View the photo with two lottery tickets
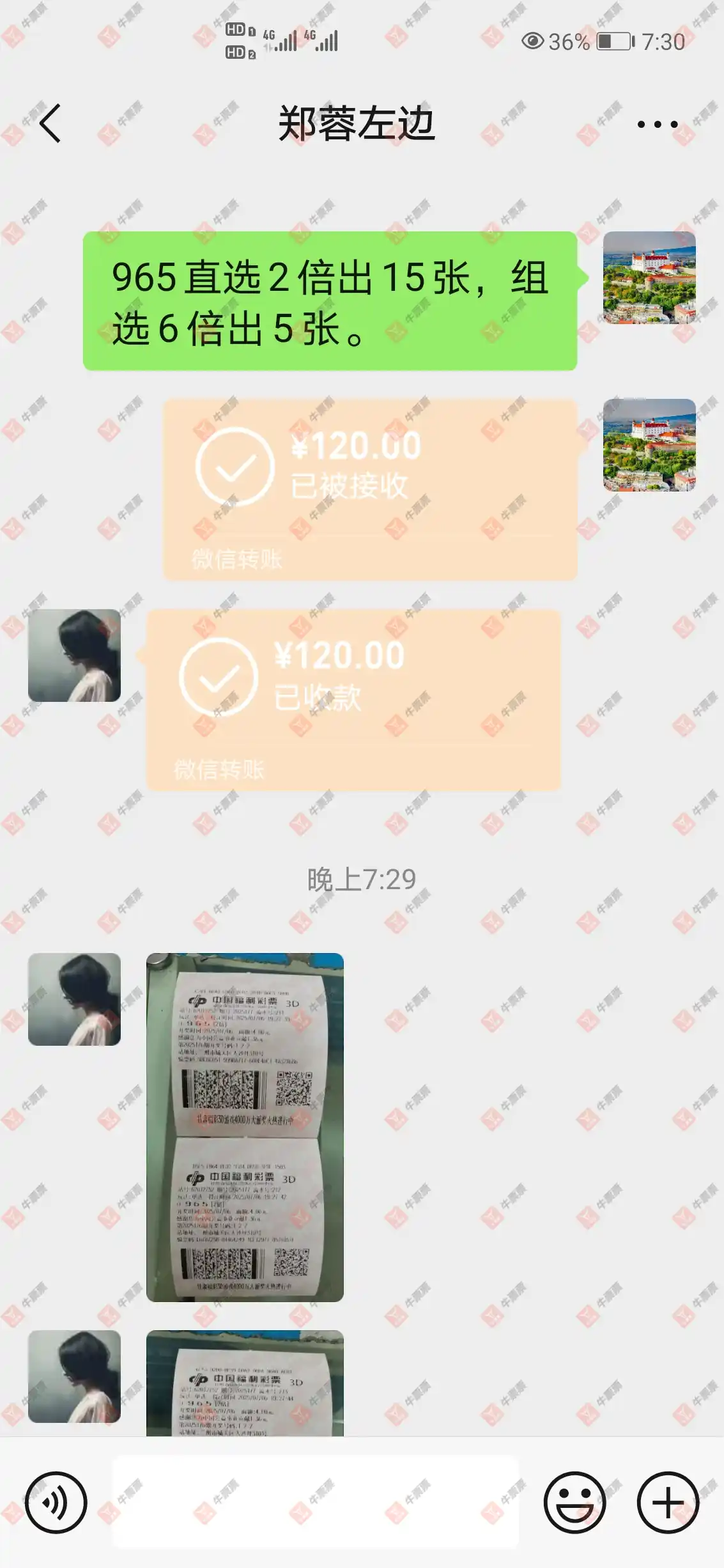The height and width of the screenshot is (1568, 724). pyautogui.click(x=245, y=1128)
